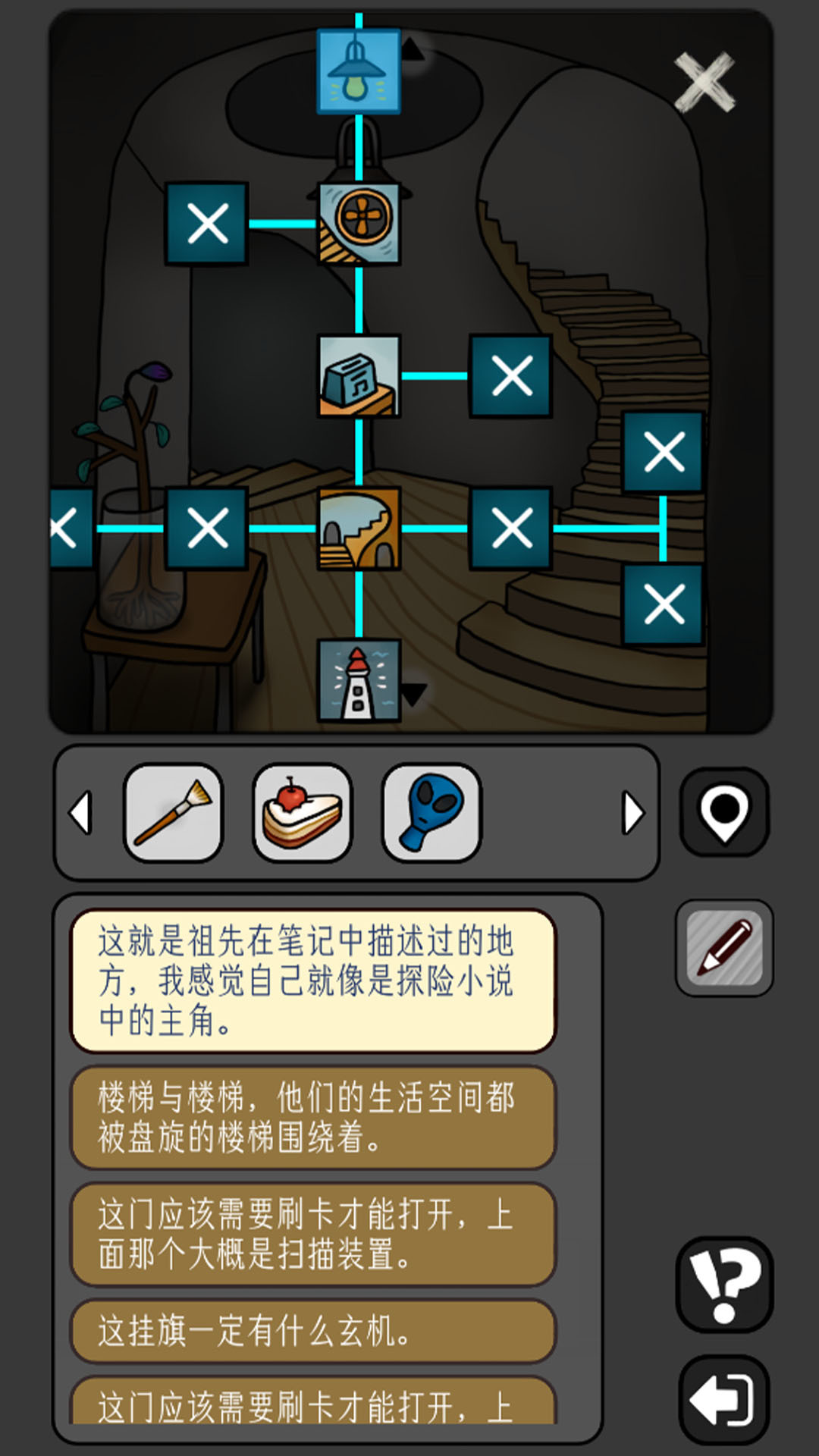This screenshot has height=1456, width=819.
Task: Select the paintbrush item
Action: pos(173,813)
